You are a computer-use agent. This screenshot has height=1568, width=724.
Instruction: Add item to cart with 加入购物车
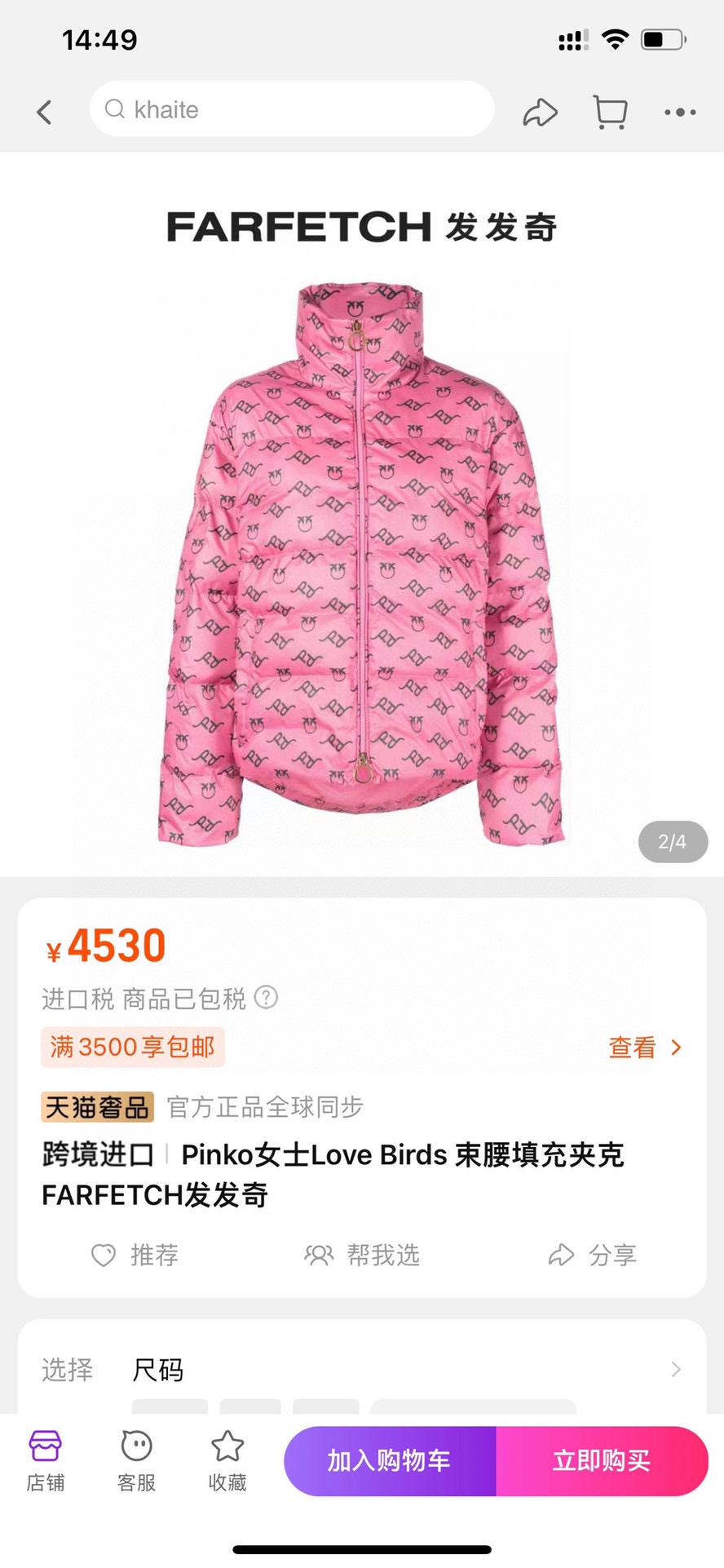(x=390, y=1461)
